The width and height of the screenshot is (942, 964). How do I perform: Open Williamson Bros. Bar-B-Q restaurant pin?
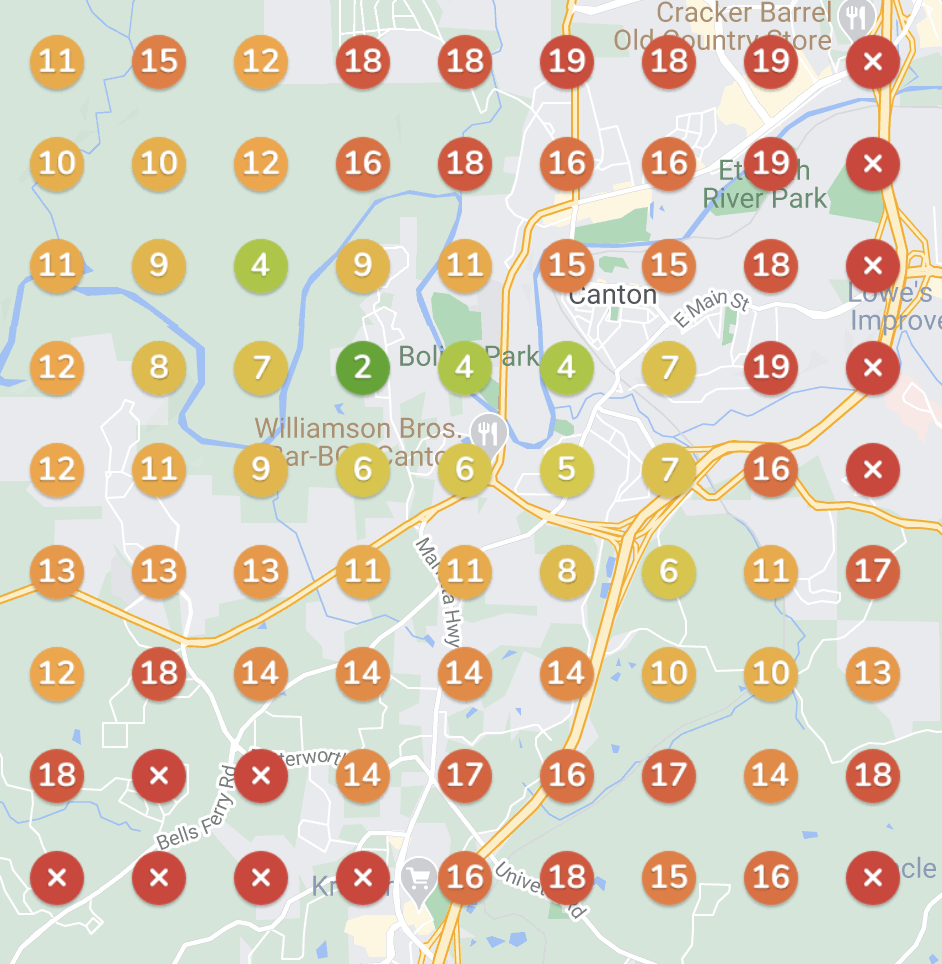pos(489,432)
